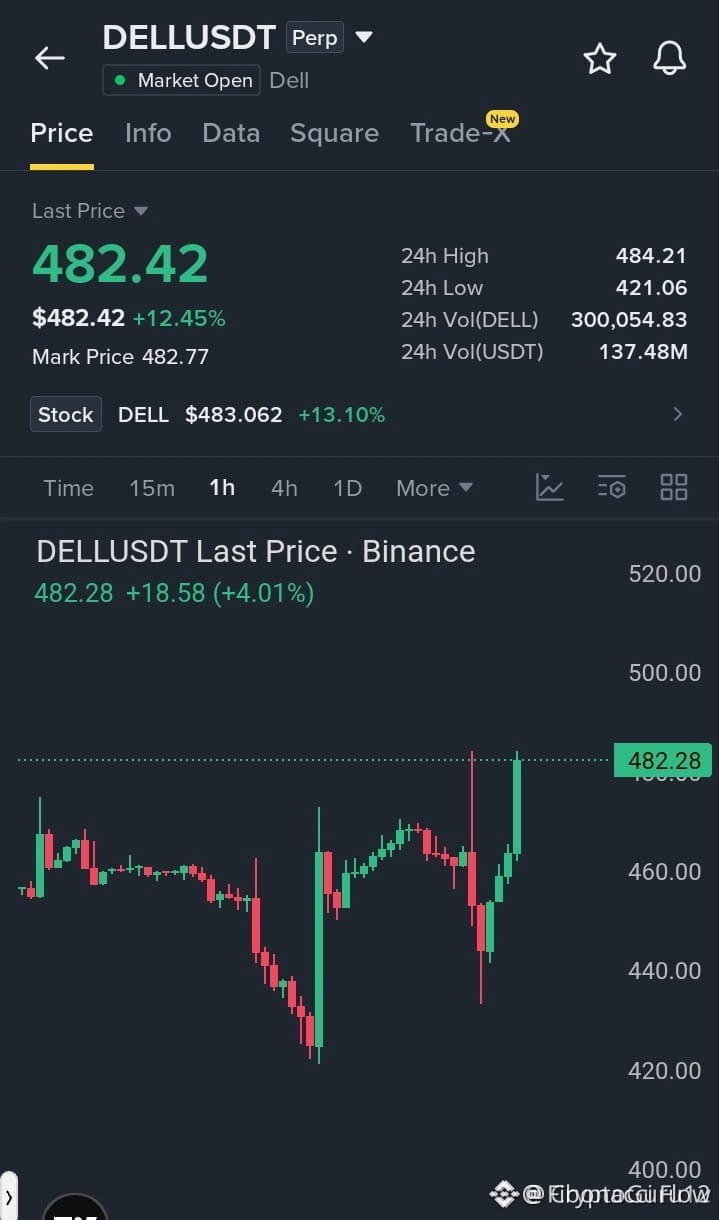719x1220 pixels.
Task: Expand the side panel arrow at bottom left
Action: tap(8, 1196)
